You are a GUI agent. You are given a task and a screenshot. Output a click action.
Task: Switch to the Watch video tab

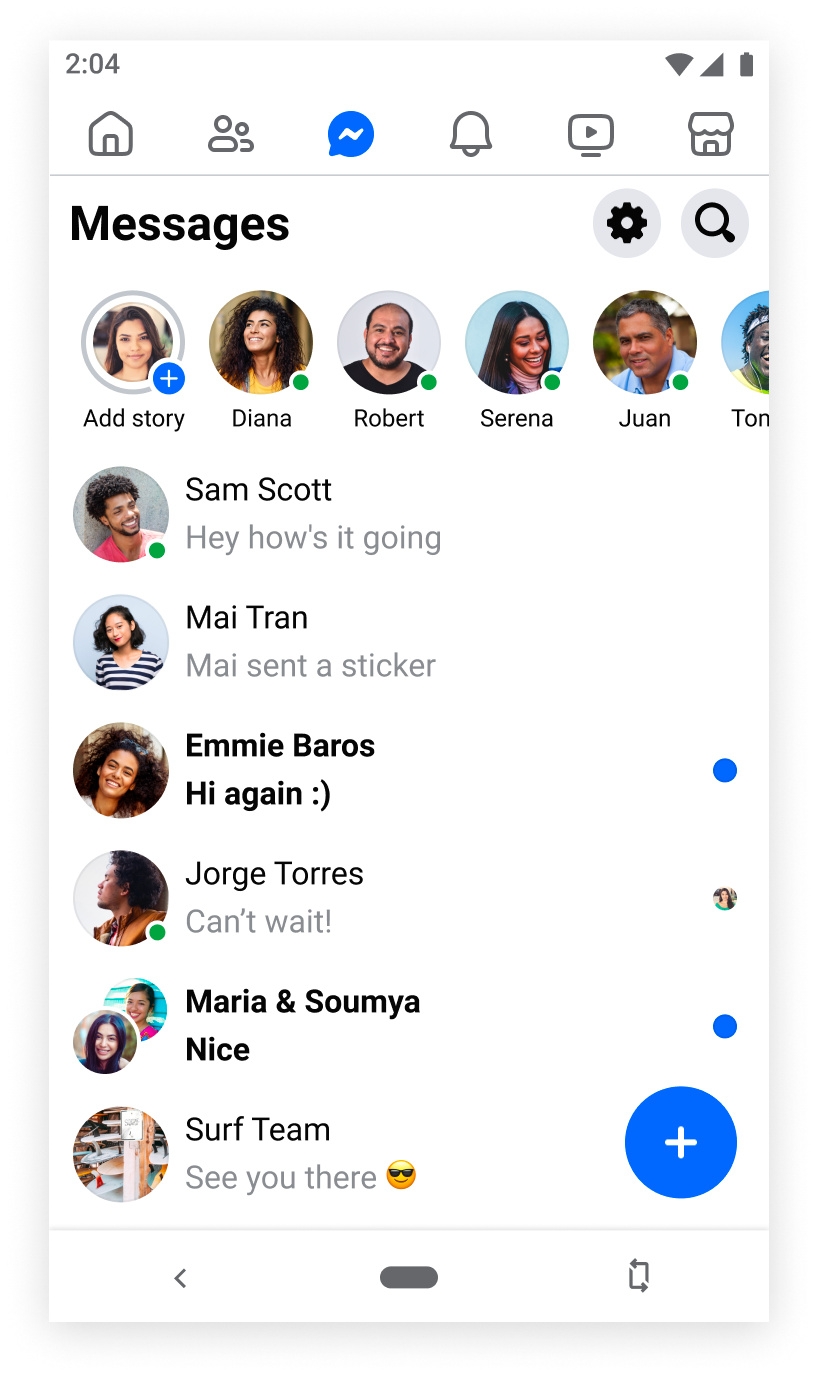click(590, 133)
